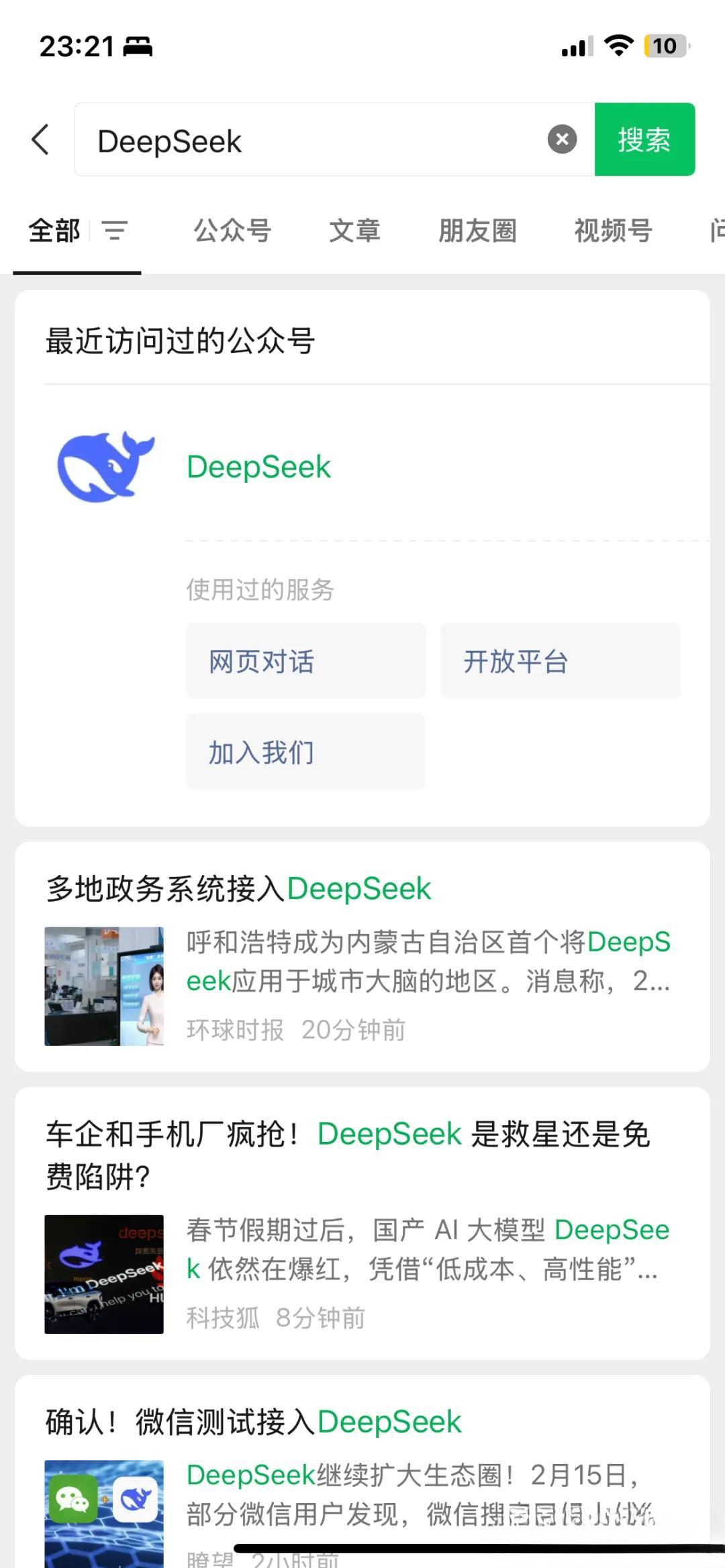Screen dimensions: 725x1568
Task: Tap the 加入我们 service button
Action: (x=305, y=751)
